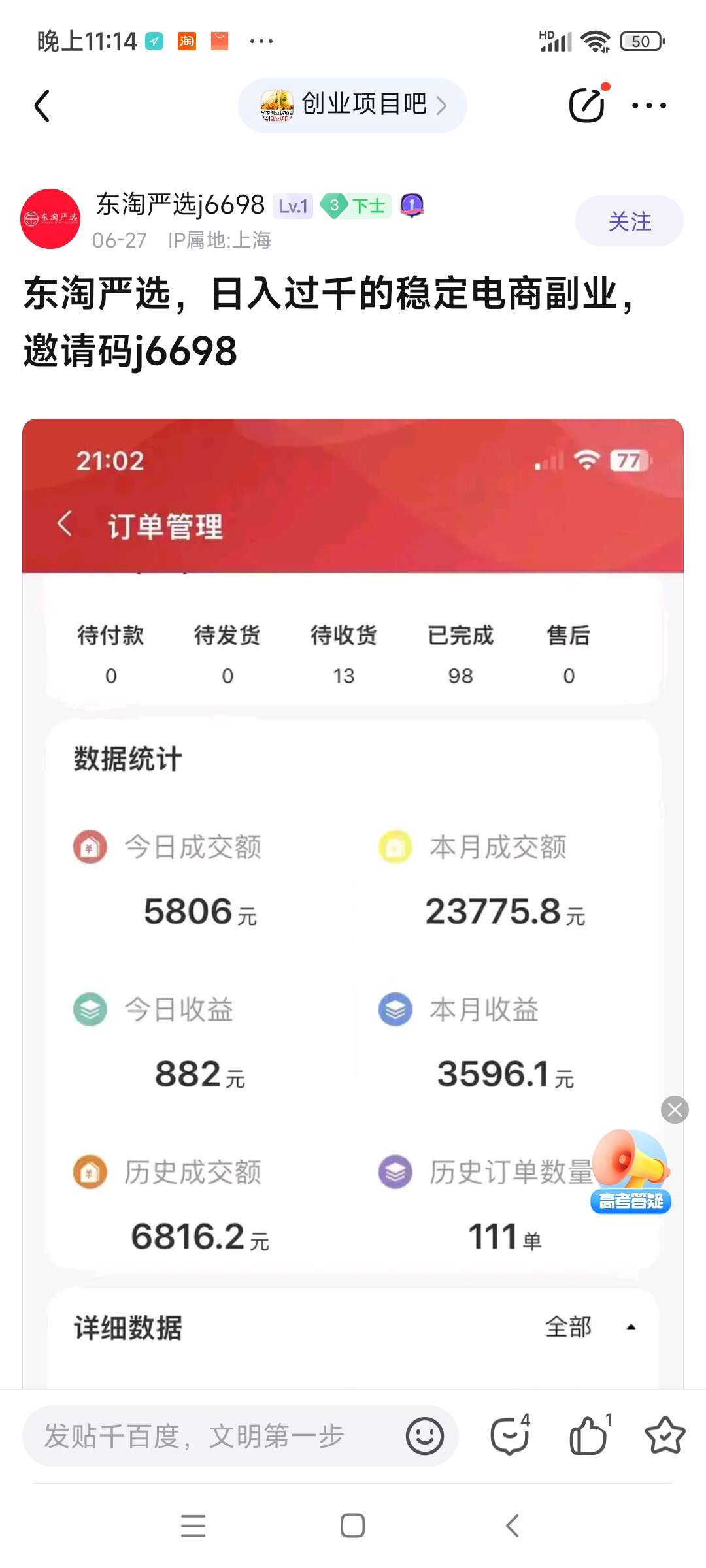Open 东淘严选j6698's profile avatar
Viewport: 706px width, 1568px height.
(50, 219)
